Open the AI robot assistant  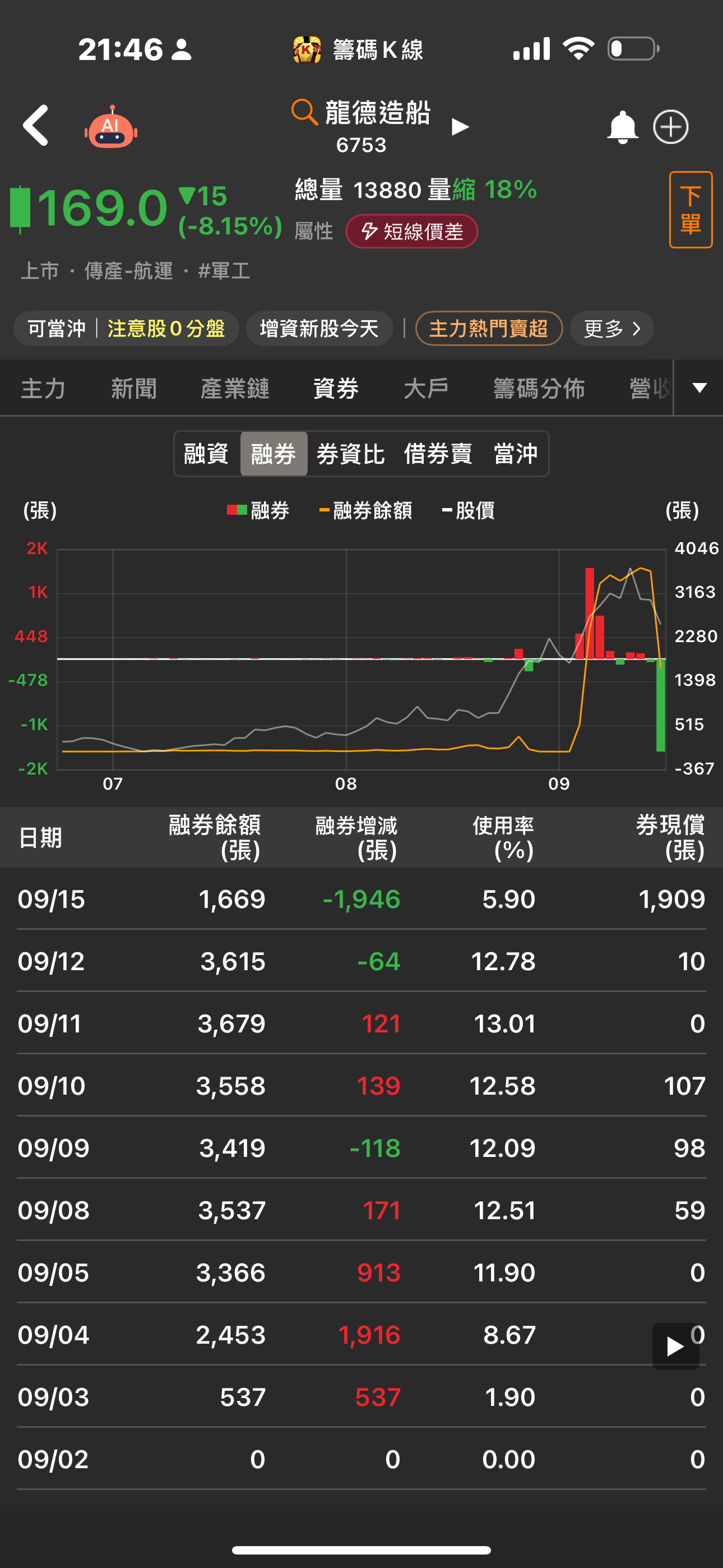point(111,128)
